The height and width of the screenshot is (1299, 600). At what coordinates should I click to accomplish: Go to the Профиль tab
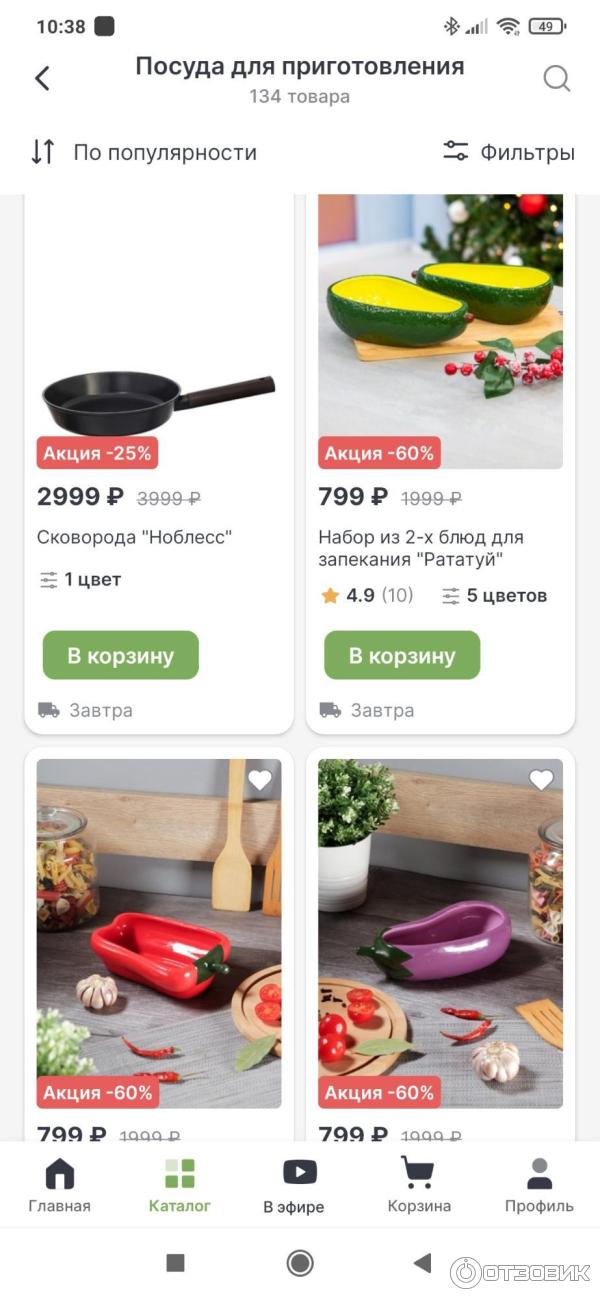539,1185
